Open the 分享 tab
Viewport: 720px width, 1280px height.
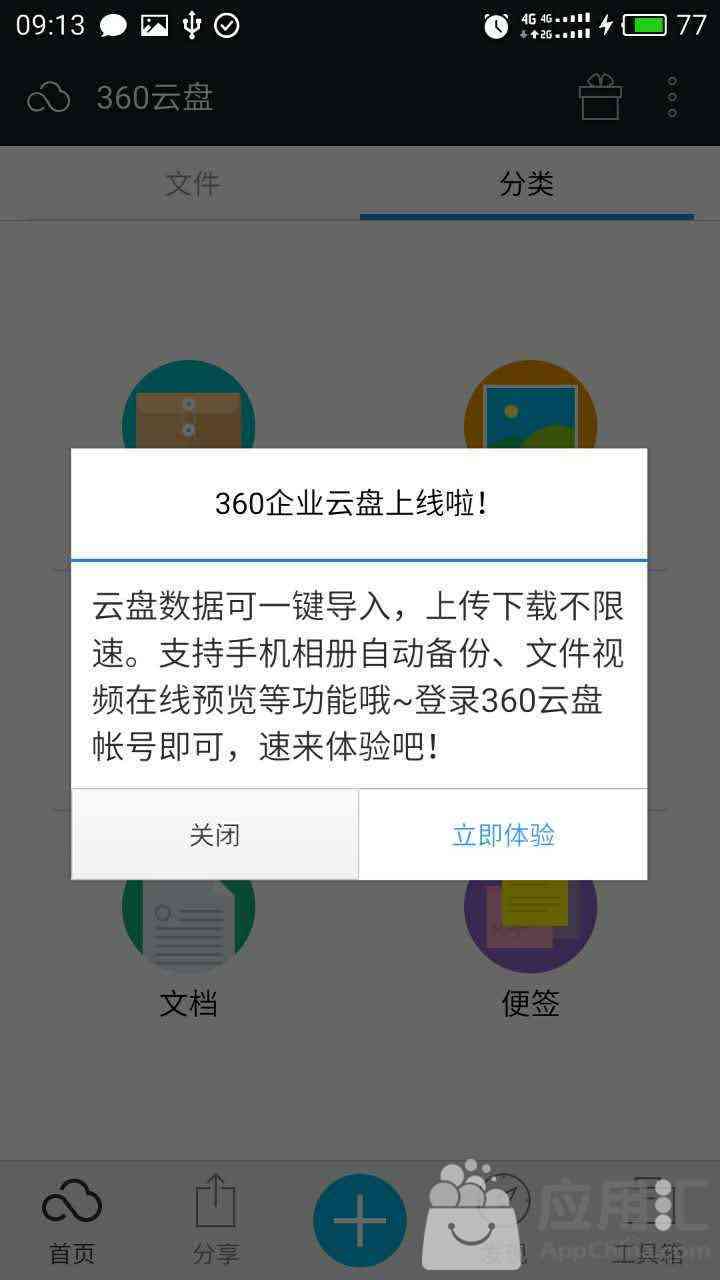click(216, 1220)
